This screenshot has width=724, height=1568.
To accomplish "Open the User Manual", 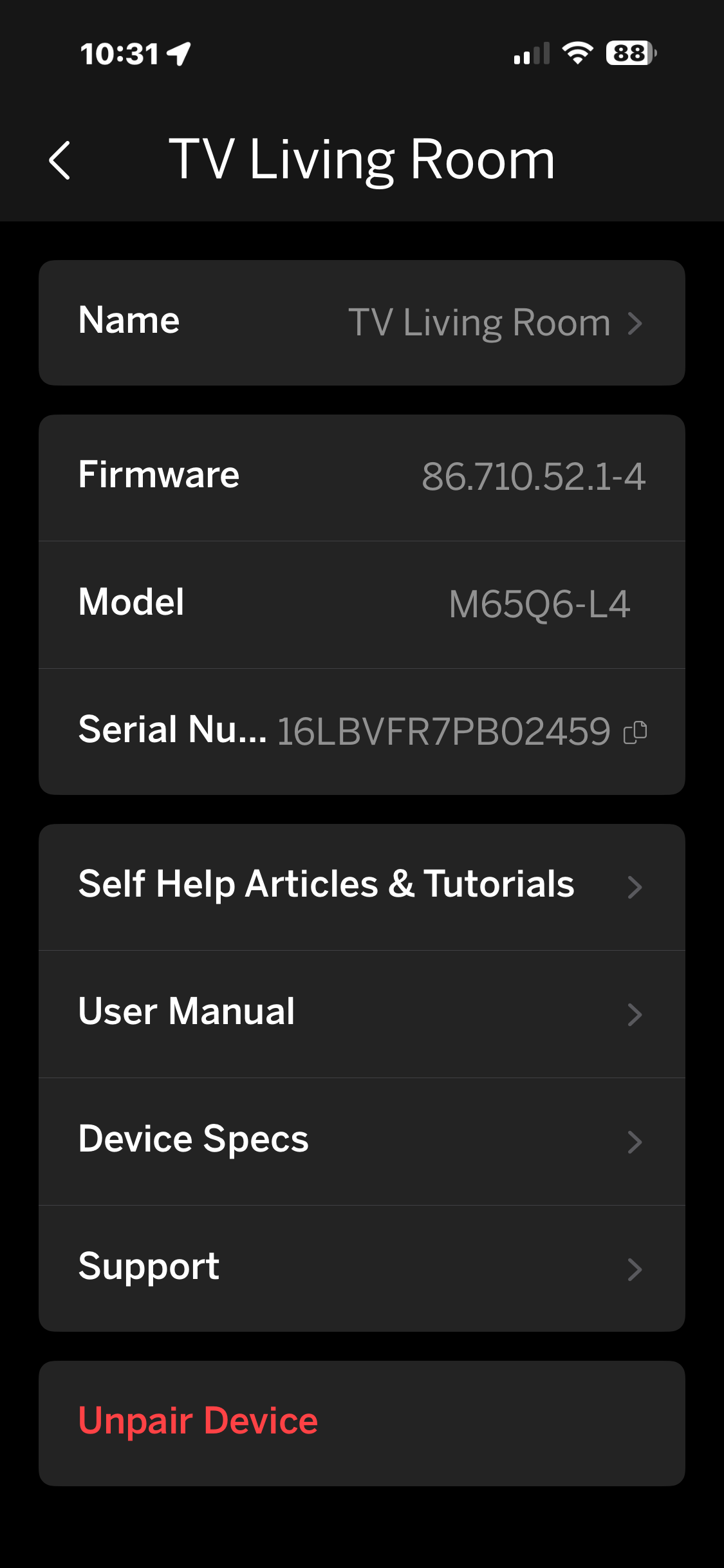I will point(362,1014).
